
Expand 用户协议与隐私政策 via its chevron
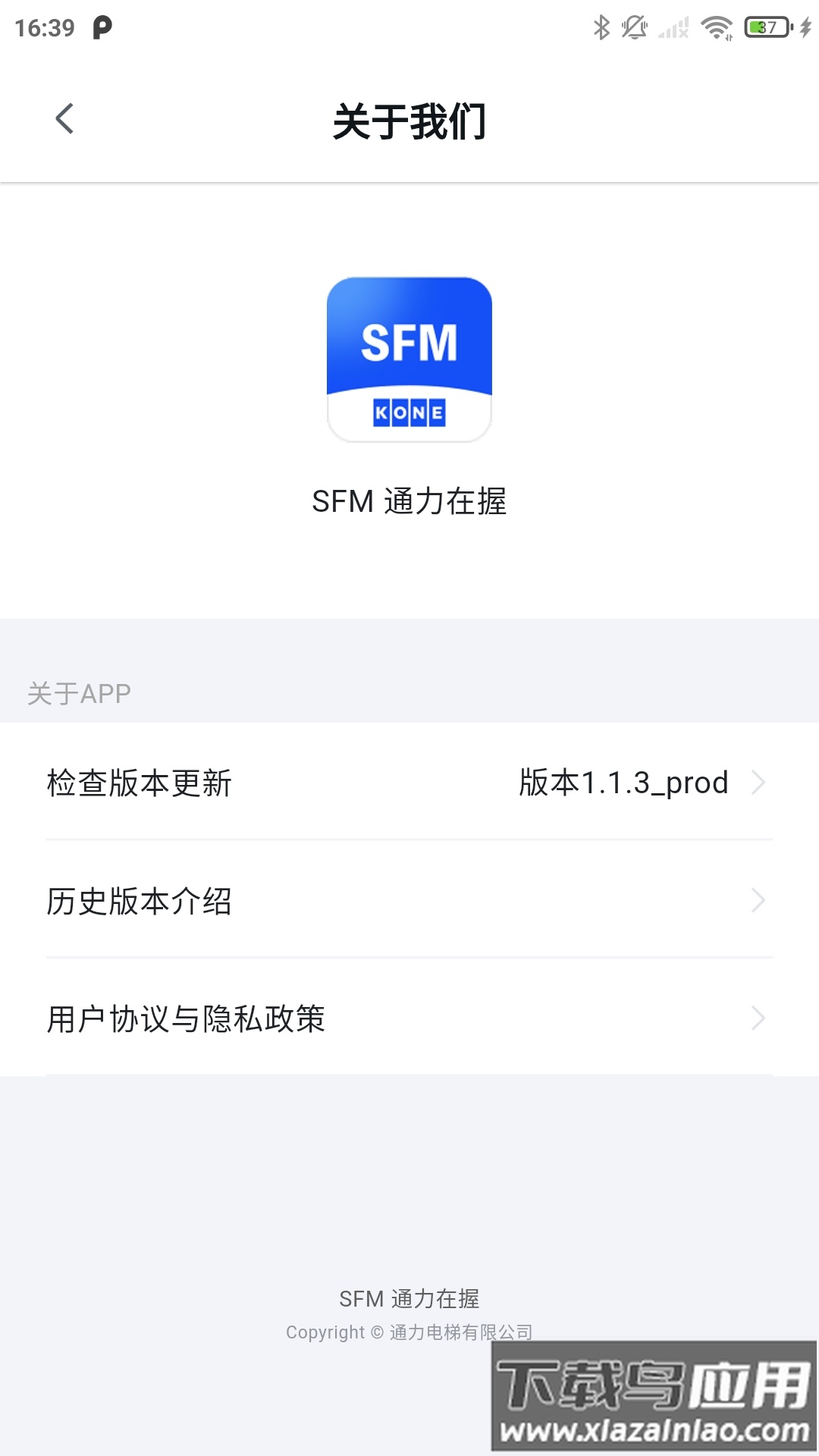pos(757,1020)
